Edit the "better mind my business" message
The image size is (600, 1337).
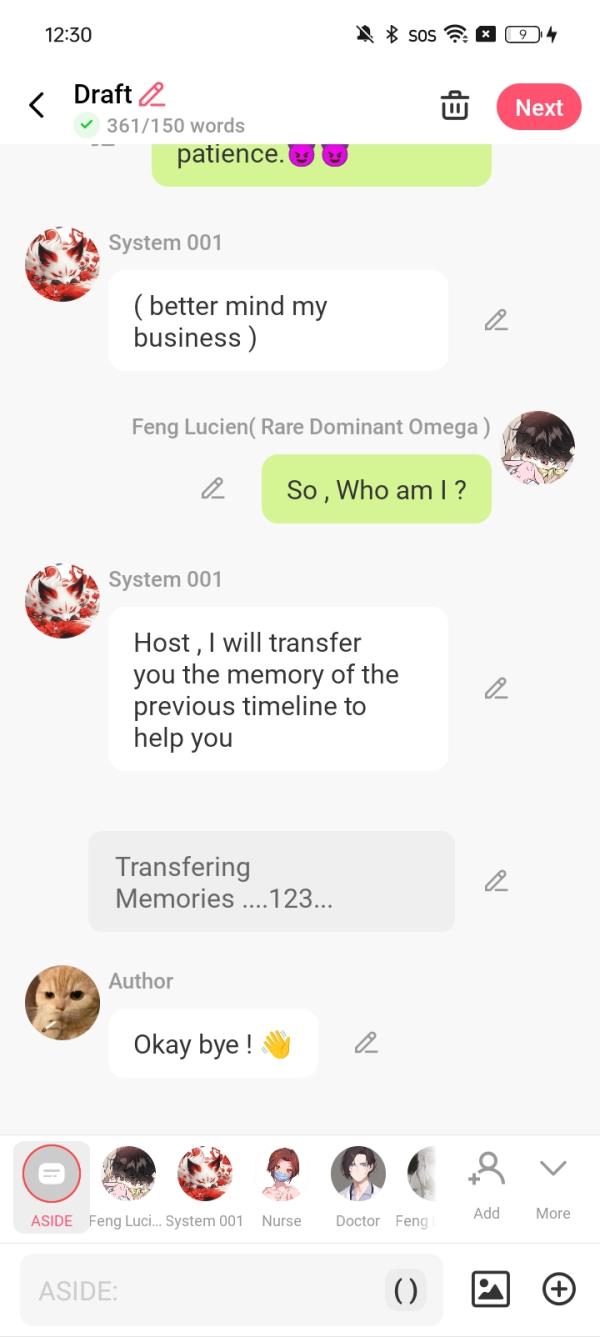click(x=496, y=320)
